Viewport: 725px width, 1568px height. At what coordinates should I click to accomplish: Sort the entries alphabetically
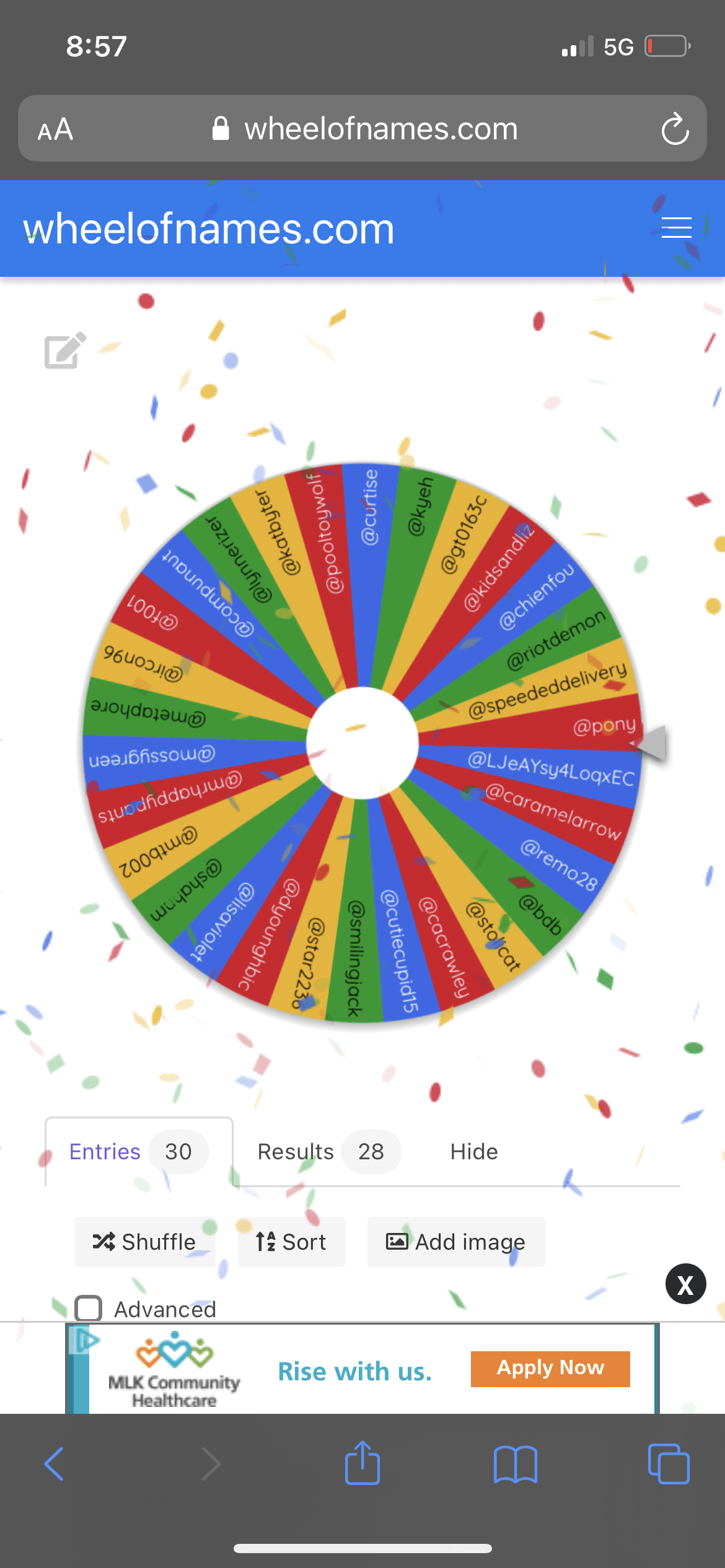click(x=291, y=1242)
